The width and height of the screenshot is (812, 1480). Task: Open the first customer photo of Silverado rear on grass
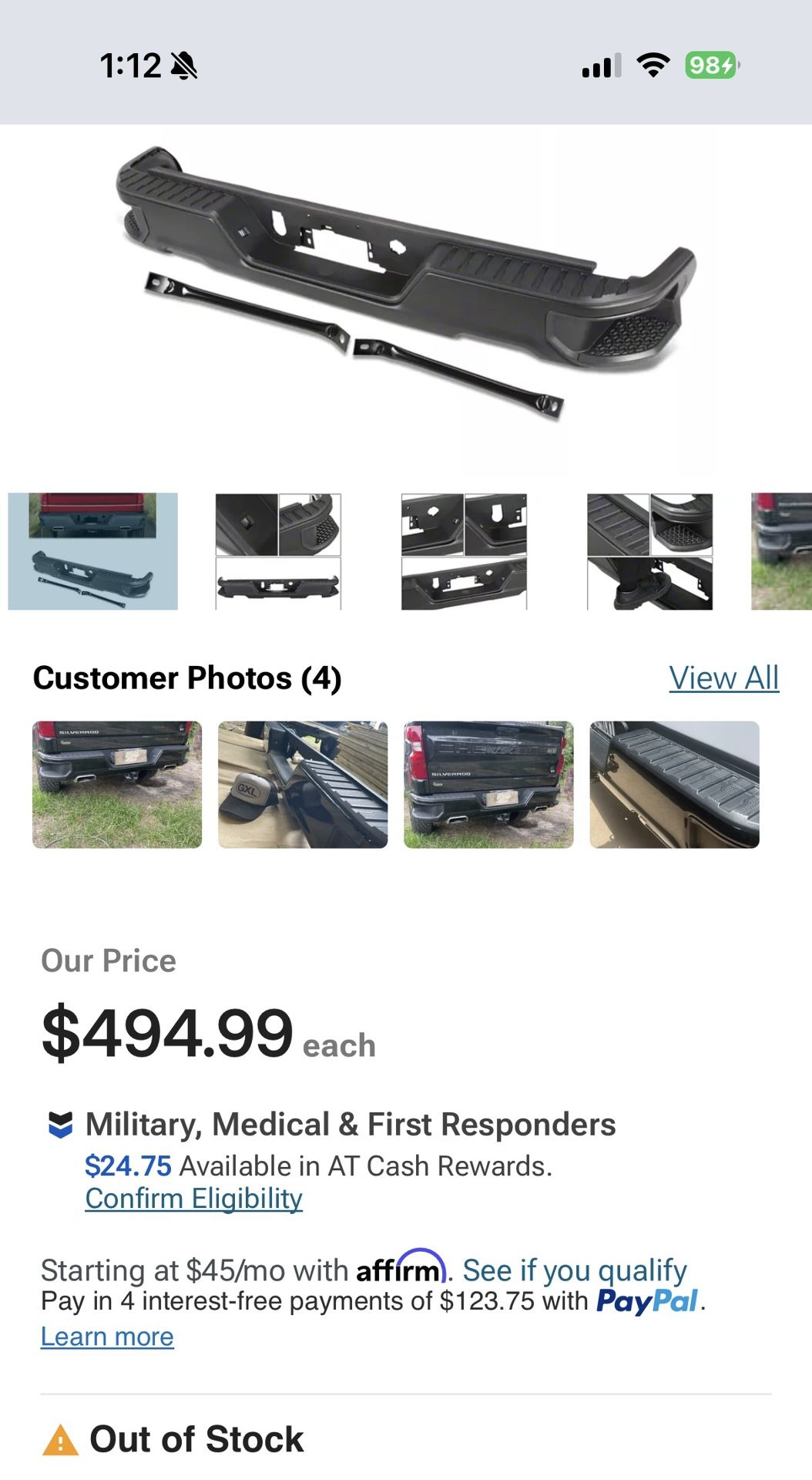(x=117, y=785)
